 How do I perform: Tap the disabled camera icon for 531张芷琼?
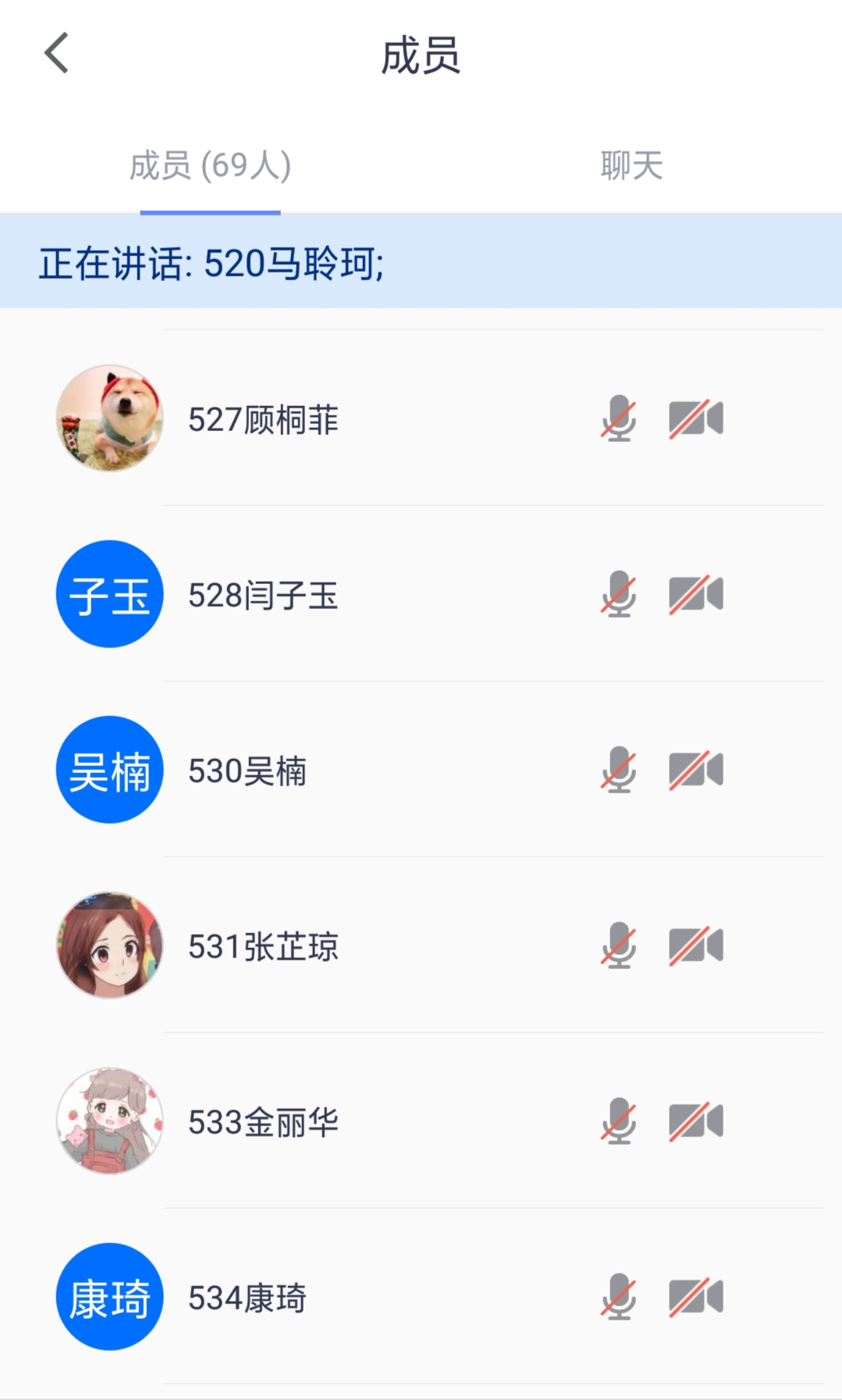[696, 946]
